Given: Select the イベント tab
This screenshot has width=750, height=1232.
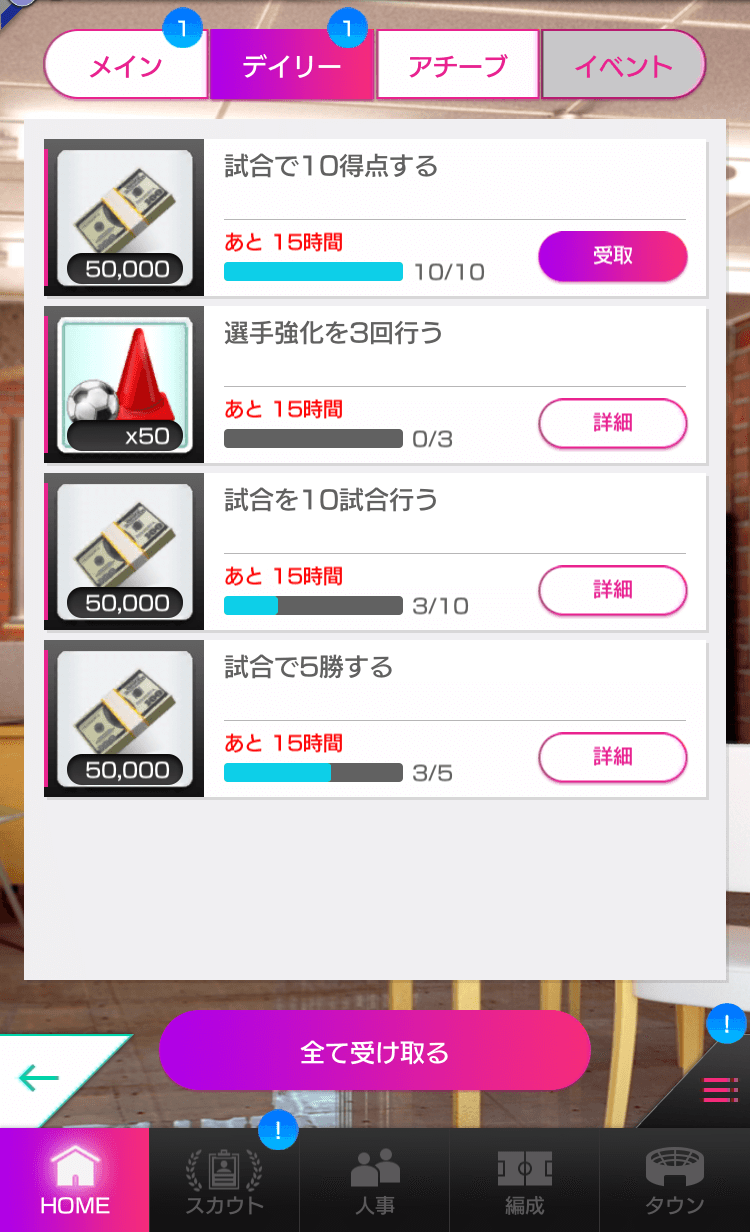Looking at the screenshot, I should [623, 64].
